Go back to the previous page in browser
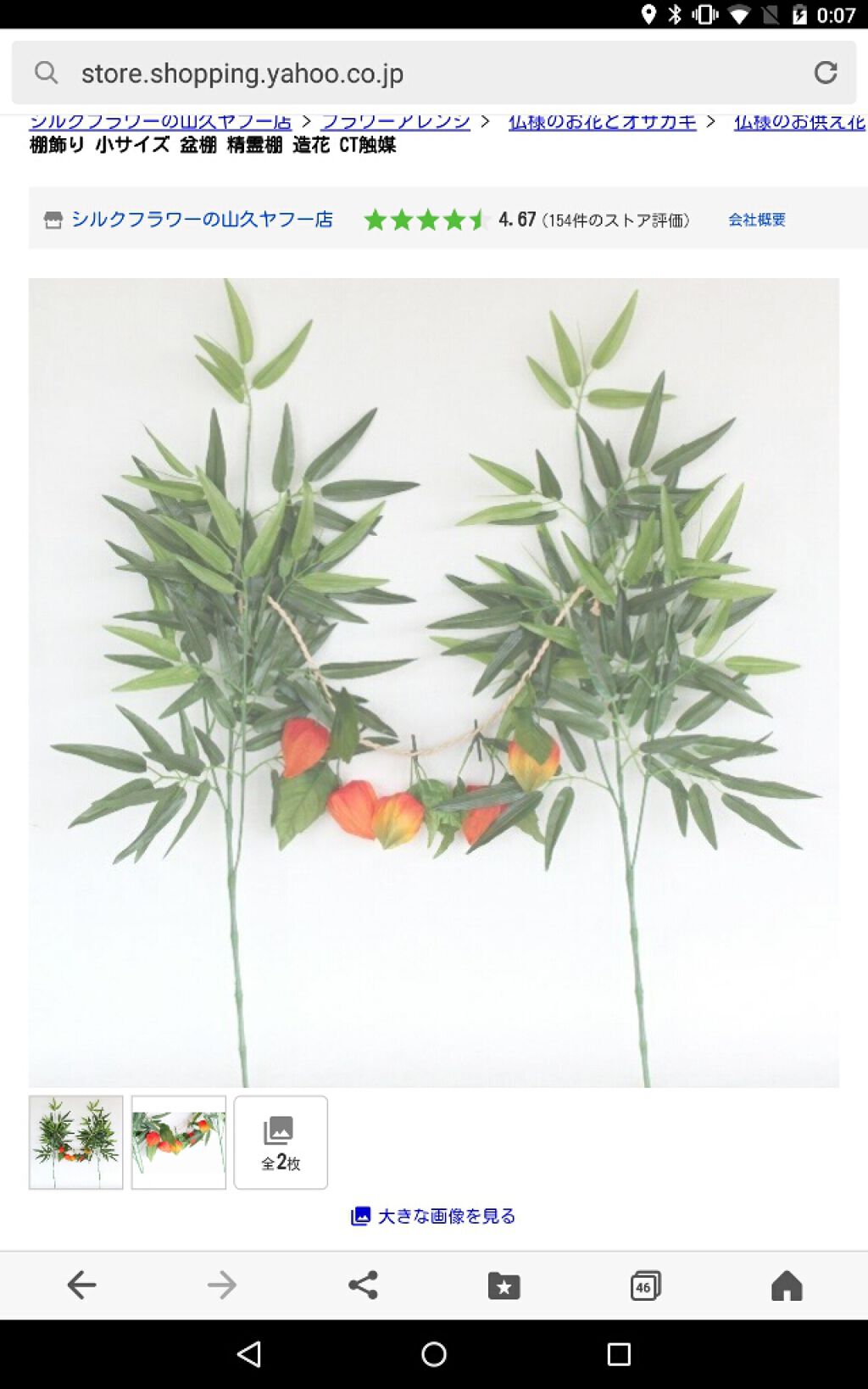The image size is (868, 1389). point(81,1285)
